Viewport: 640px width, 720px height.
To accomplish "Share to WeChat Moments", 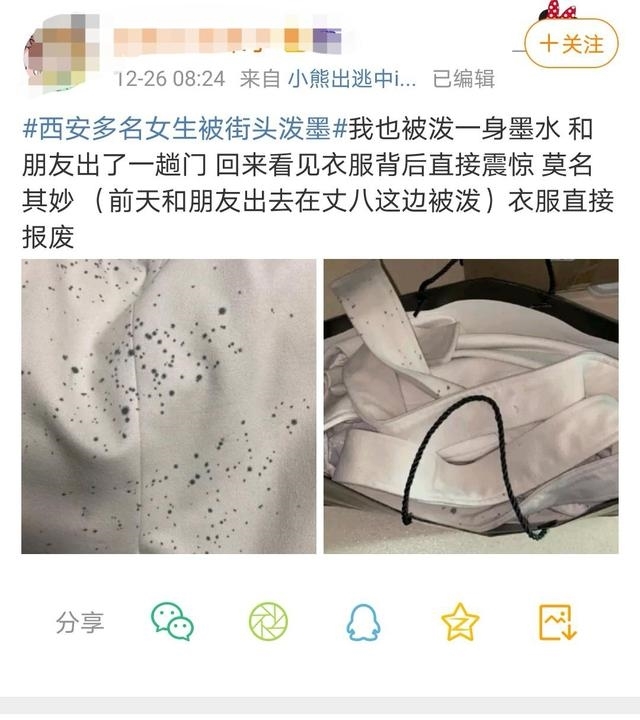I will [268, 622].
